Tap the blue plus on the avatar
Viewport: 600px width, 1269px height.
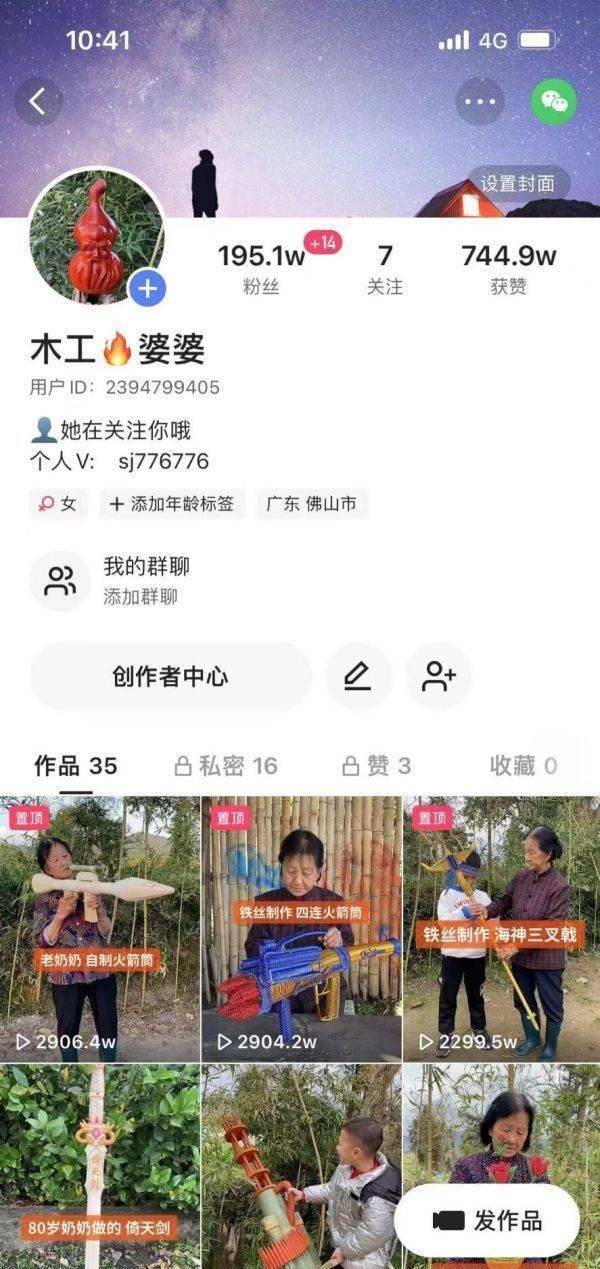coord(147,289)
